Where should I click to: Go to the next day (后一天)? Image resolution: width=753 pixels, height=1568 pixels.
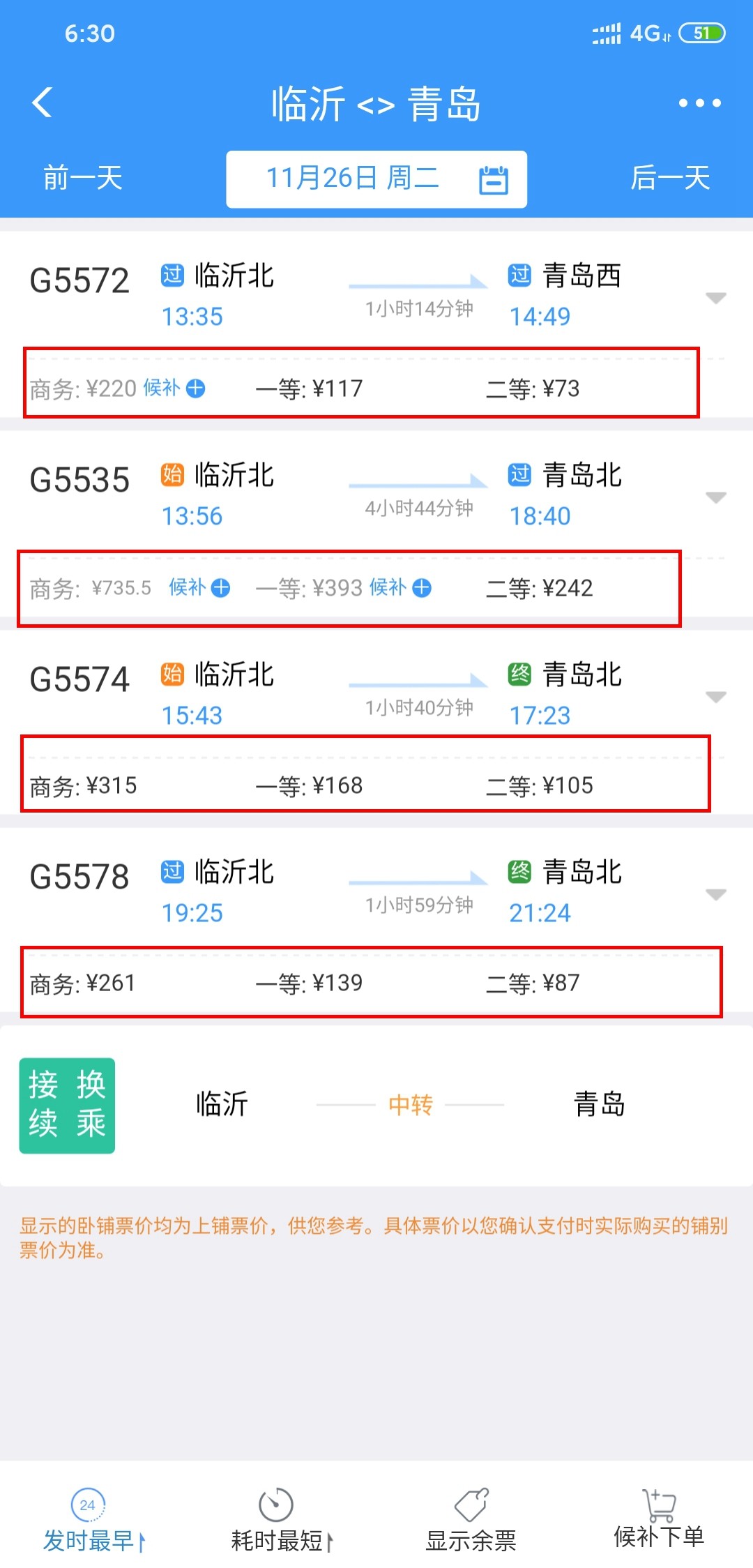pos(670,177)
